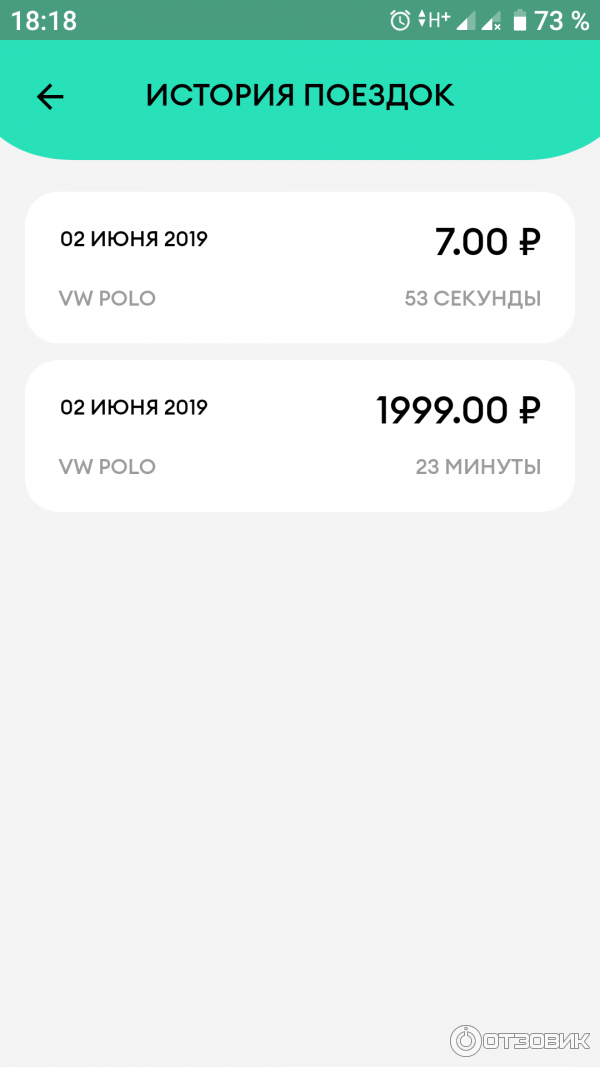Open the 1999.00 ₽ VW Polo trip
The image size is (600, 1067).
coord(300,436)
